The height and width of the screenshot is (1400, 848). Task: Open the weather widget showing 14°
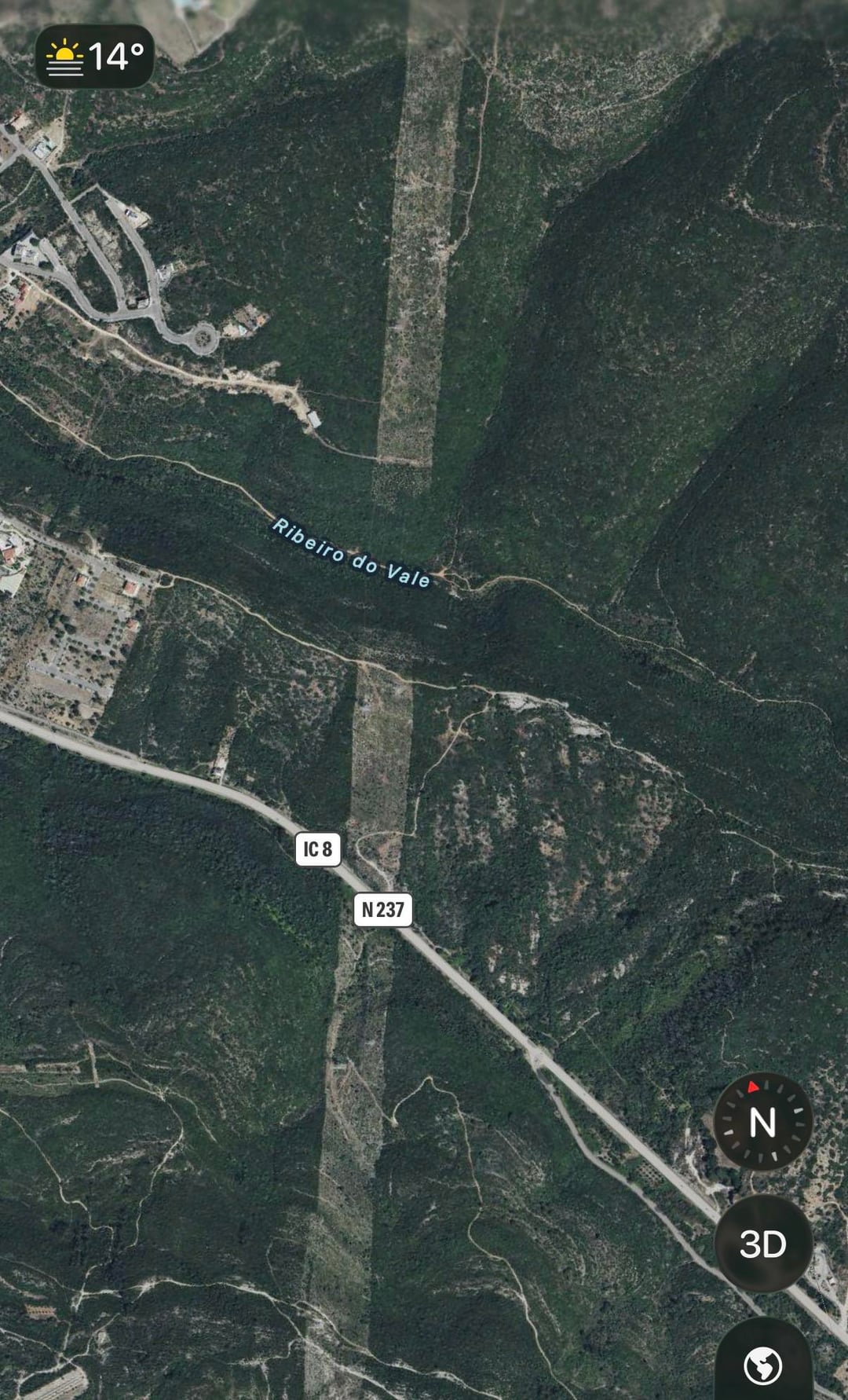[x=94, y=57]
